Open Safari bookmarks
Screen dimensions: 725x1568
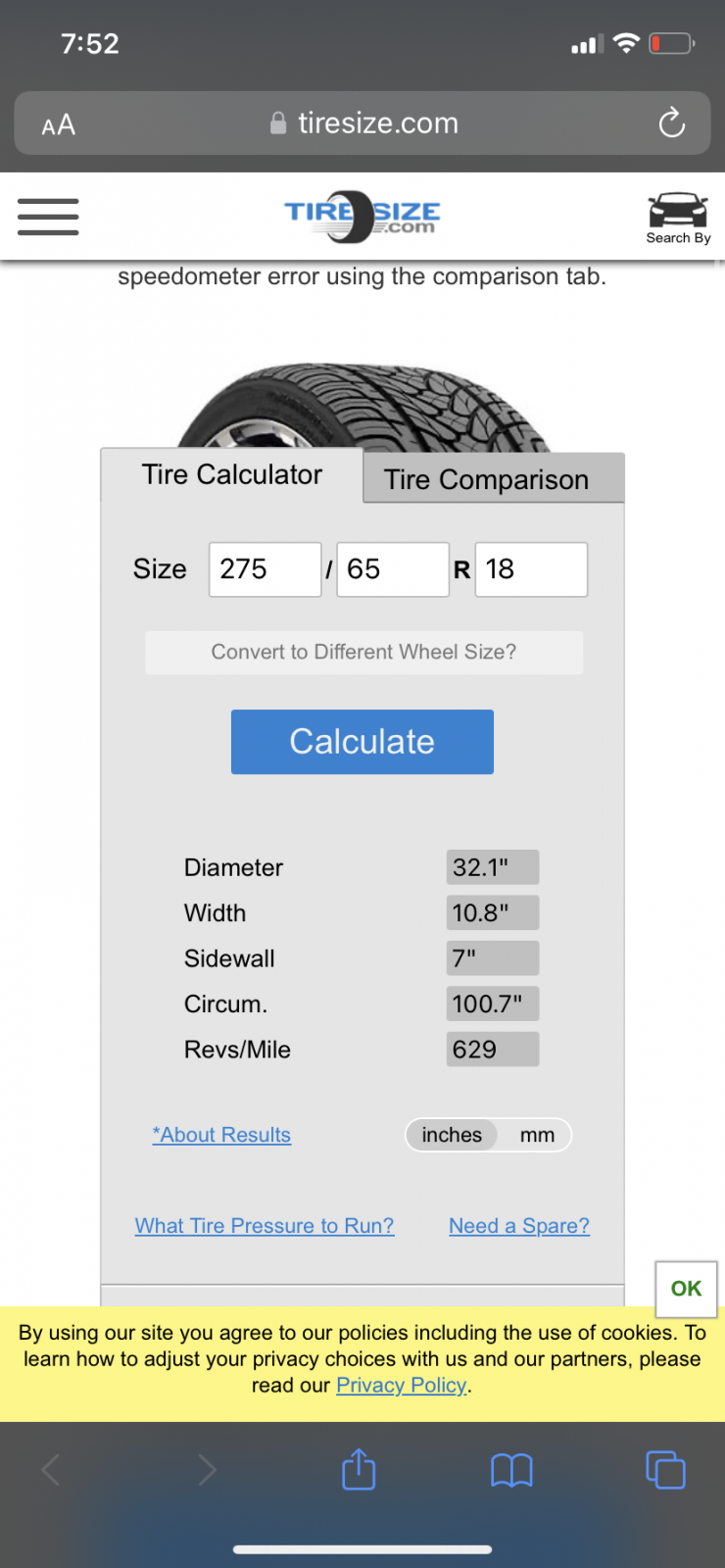(x=511, y=1470)
